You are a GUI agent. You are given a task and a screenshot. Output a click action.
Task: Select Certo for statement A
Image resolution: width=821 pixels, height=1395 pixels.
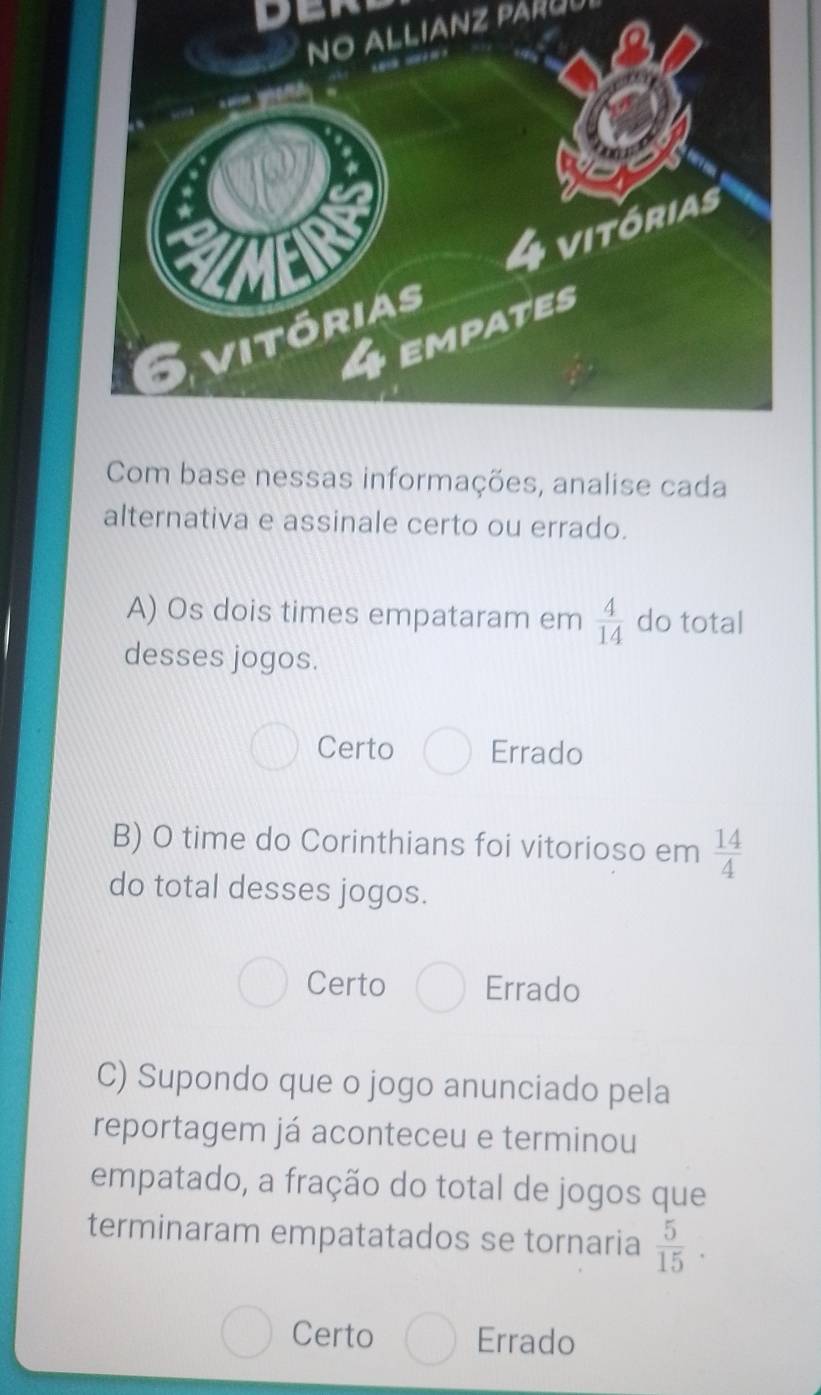click(x=274, y=750)
